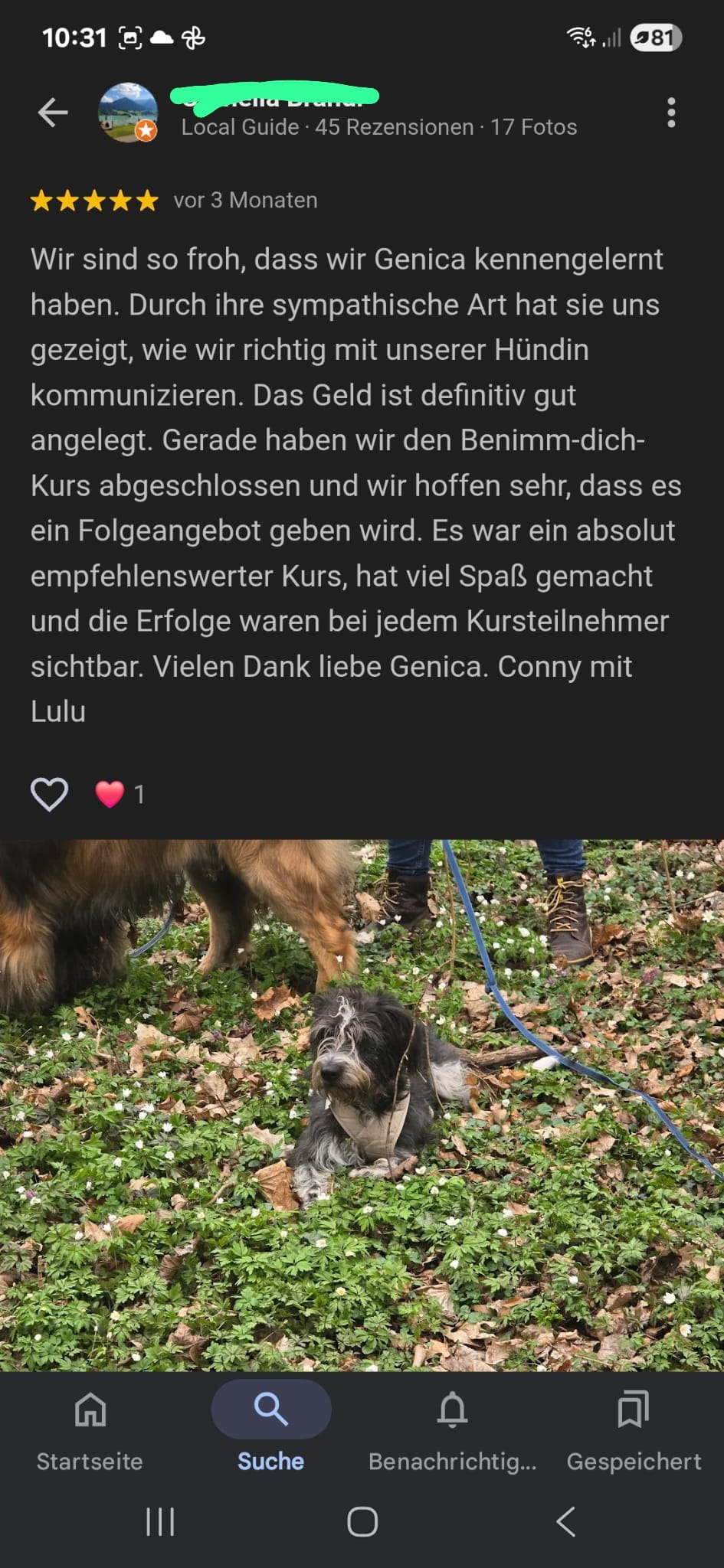Open the three-dot overflow menu
The image size is (724, 1568).
[671, 113]
